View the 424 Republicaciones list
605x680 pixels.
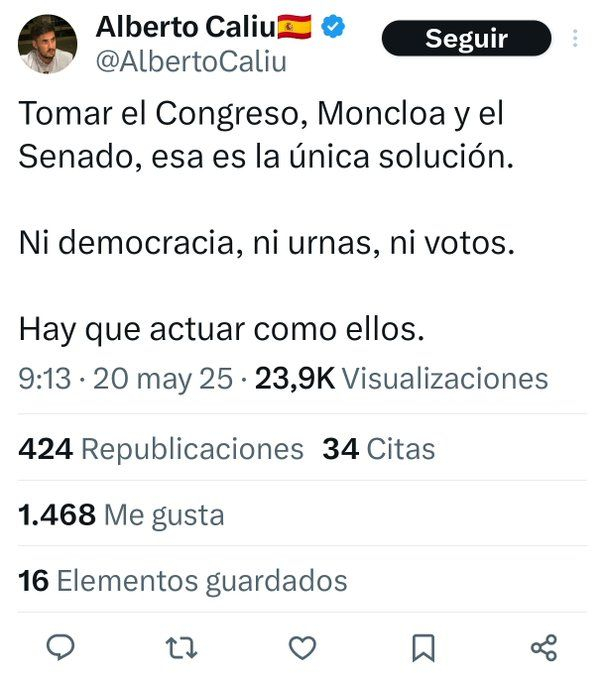[161, 449]
